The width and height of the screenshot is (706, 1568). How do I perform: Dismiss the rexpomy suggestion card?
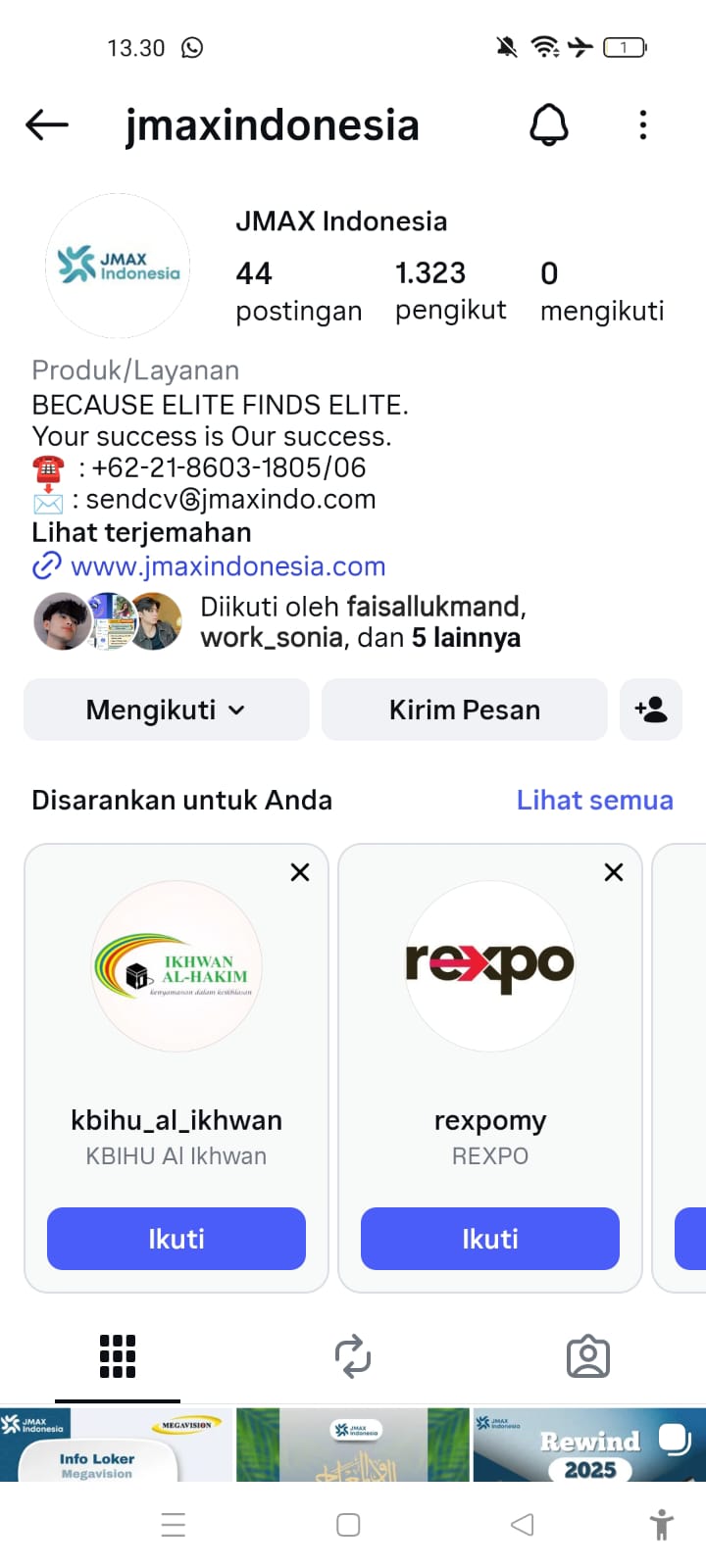pos(614,872)
